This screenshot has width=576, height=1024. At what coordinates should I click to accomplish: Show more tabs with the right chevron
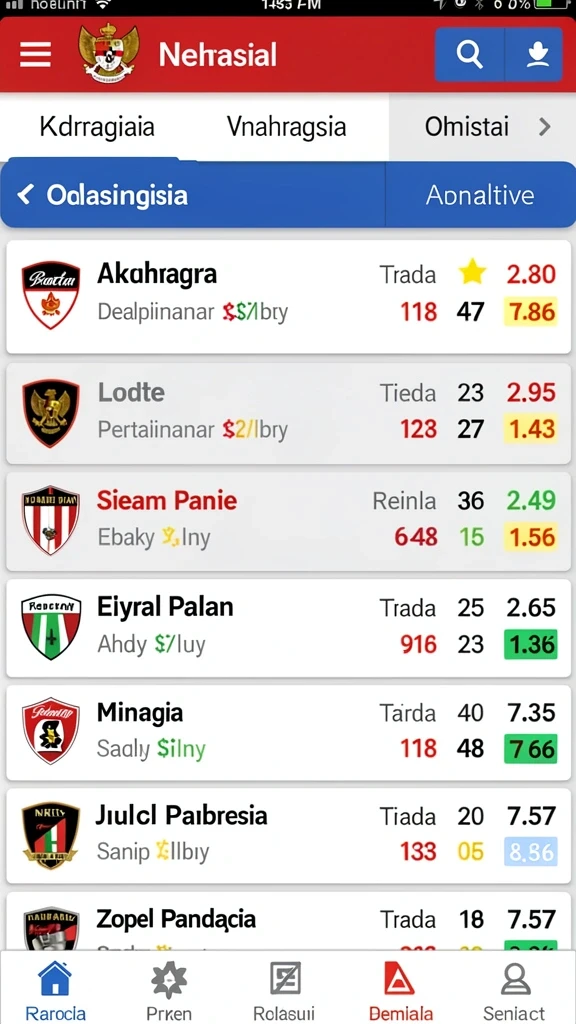pos(544,127)
